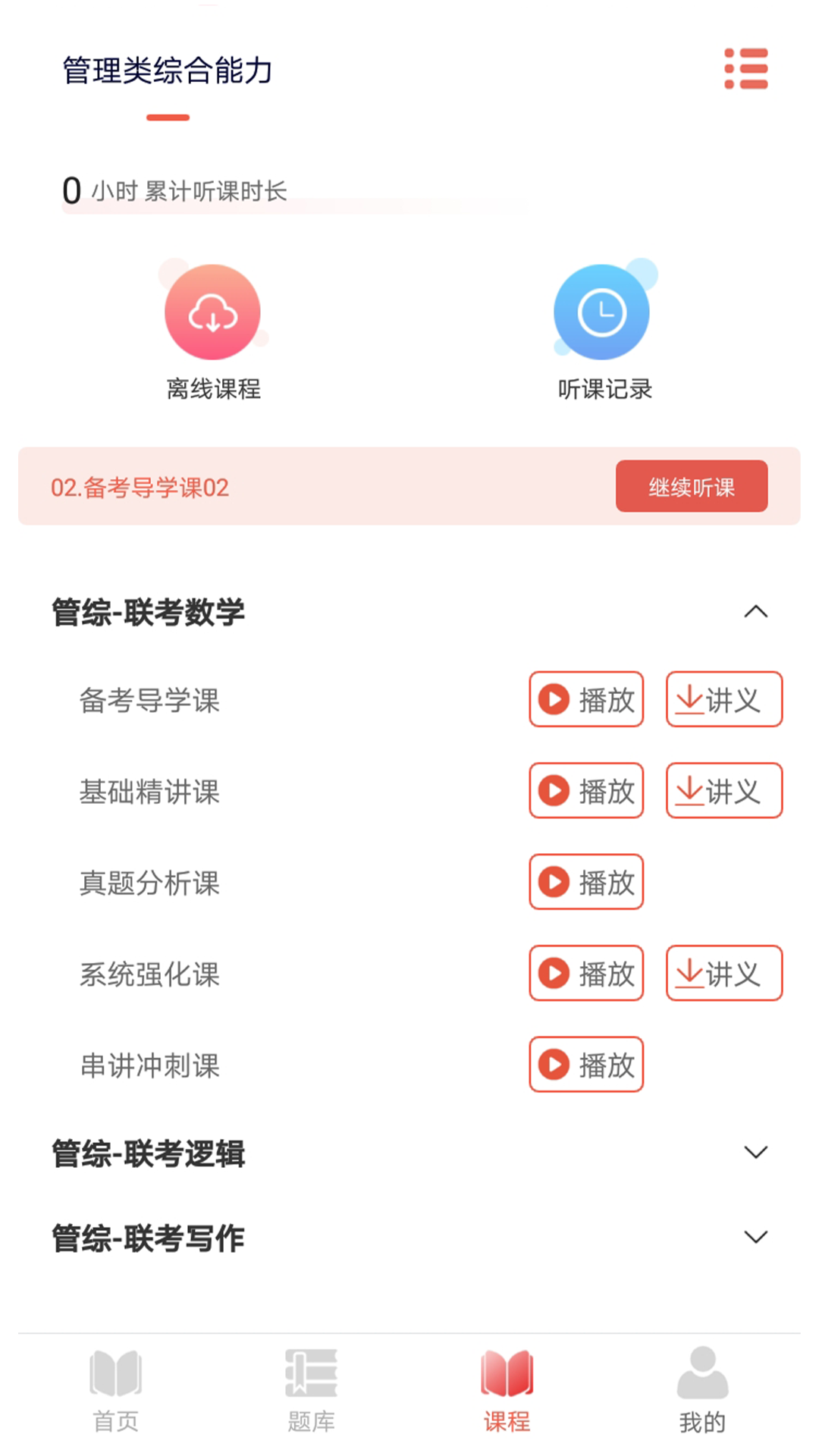Go to the 我的 tab
Viewport: 819px width, 1456px height.
pyautogui.click(x=702, y=1390)
